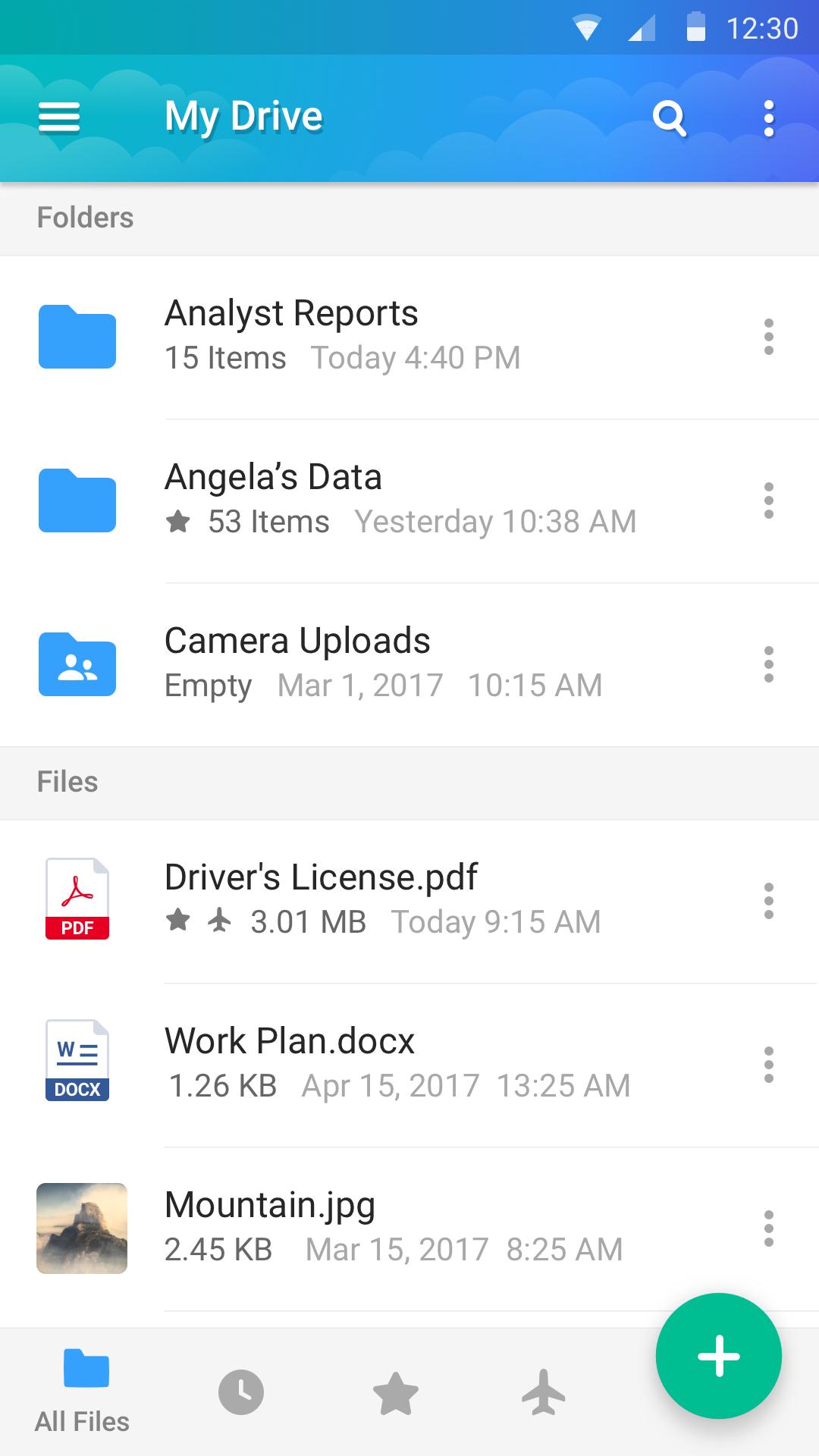Show options for Work Plan.docx
This screenshot has height=1456, width=819.
pyautogui.click(x=769, y=1065)
